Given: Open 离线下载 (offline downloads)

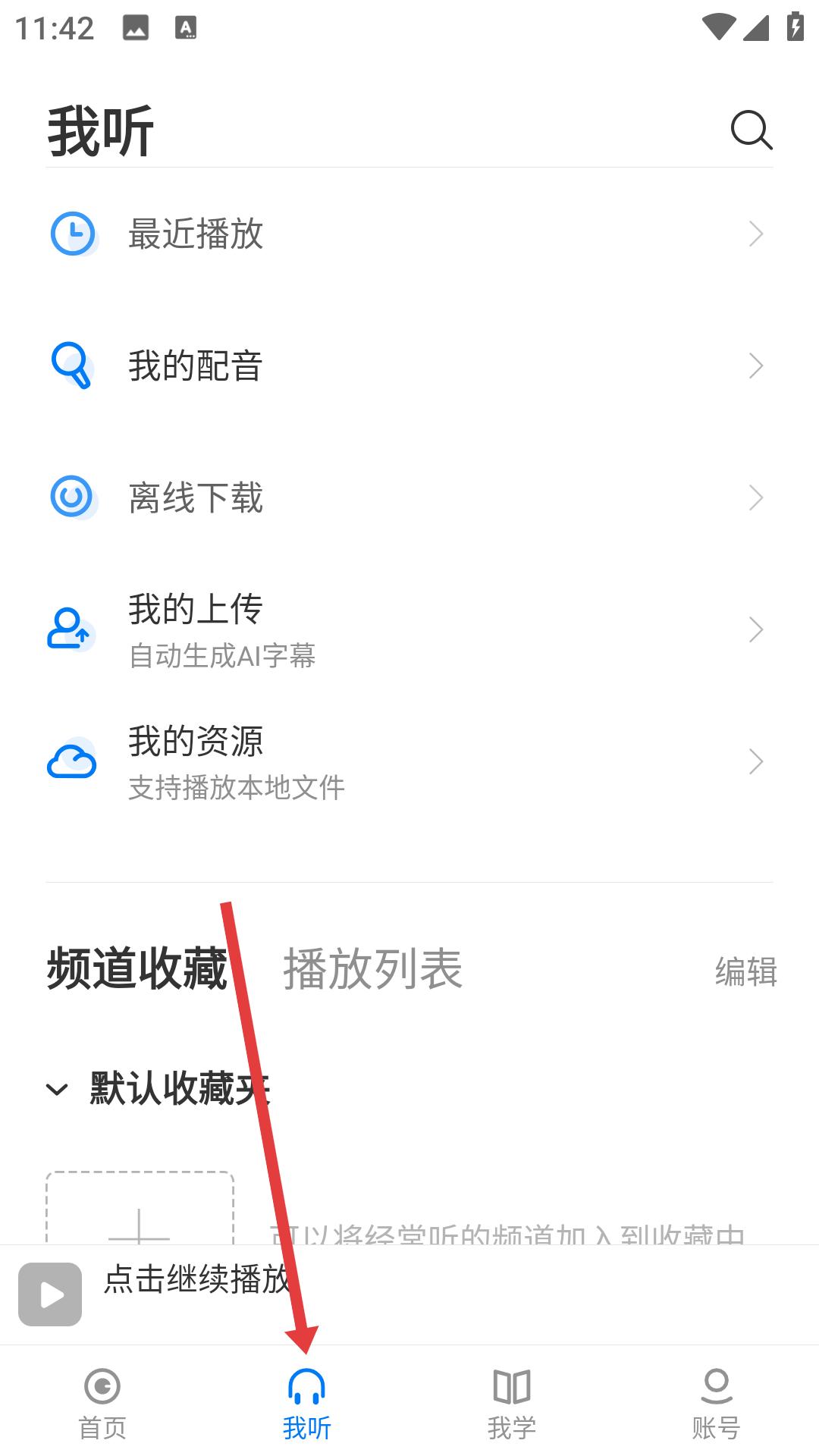Looking at the screenshot, I should tap(409, 497).
